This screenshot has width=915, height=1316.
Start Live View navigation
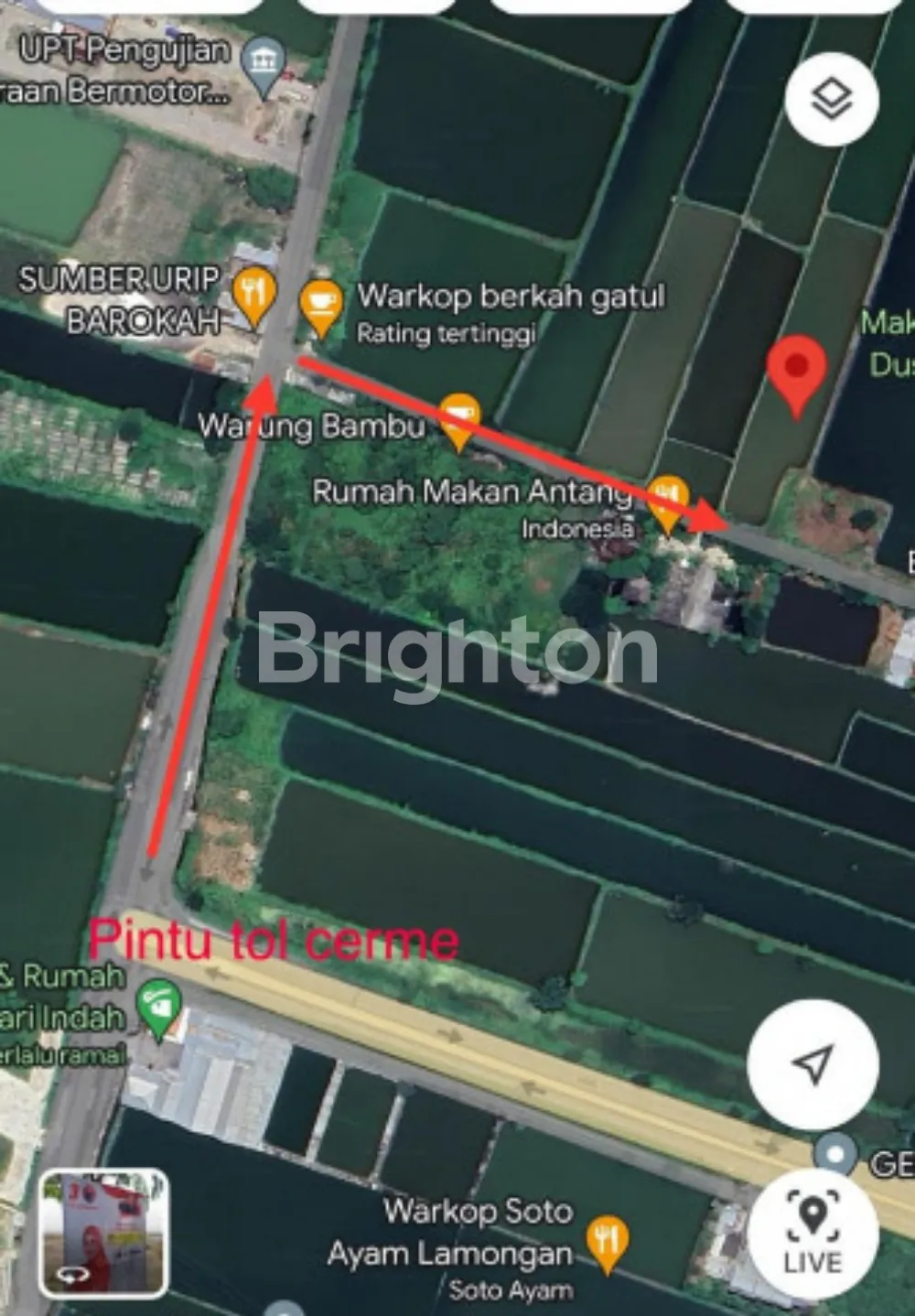813,1235
